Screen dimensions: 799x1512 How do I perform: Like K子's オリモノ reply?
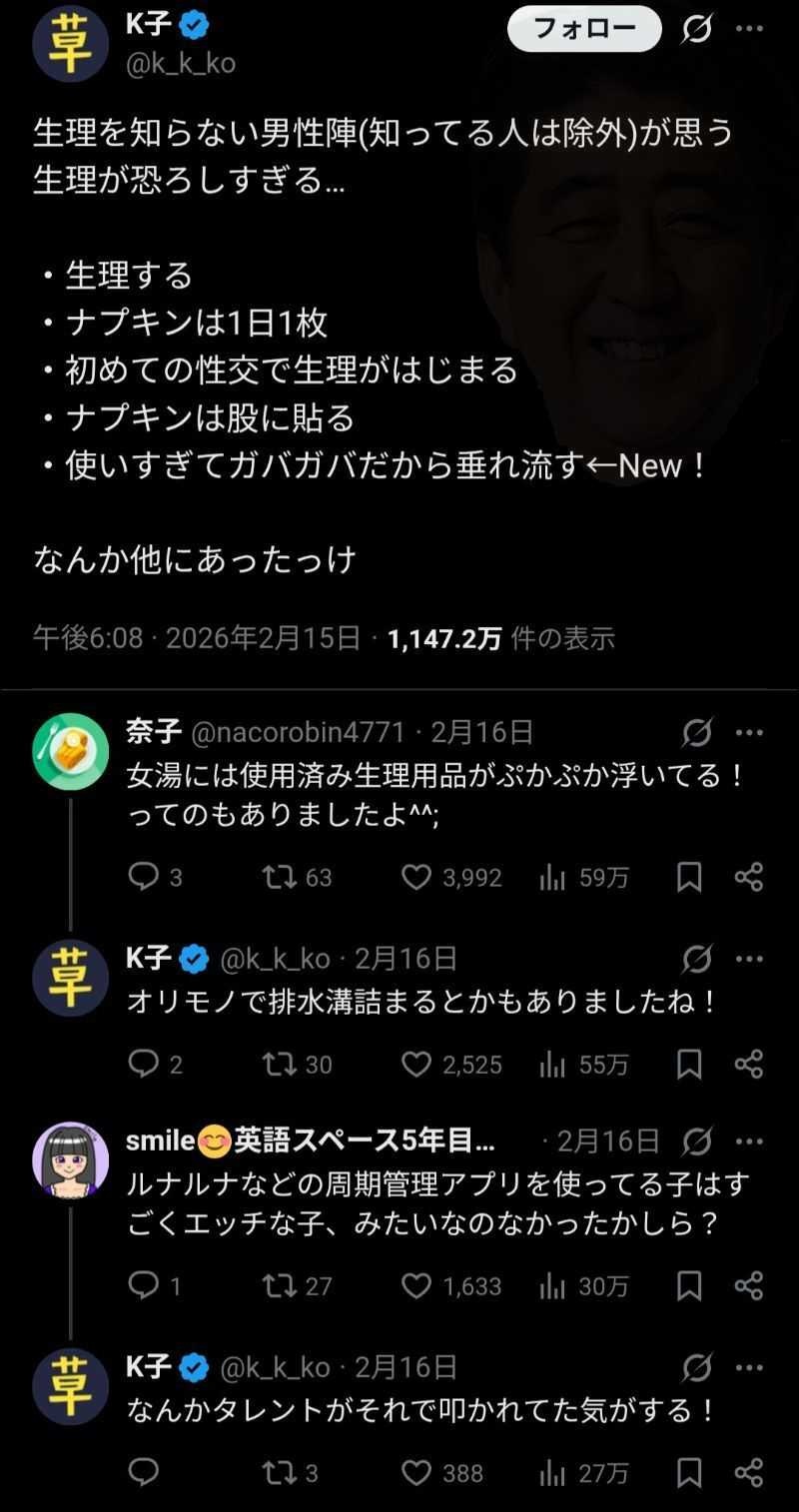416,1065
